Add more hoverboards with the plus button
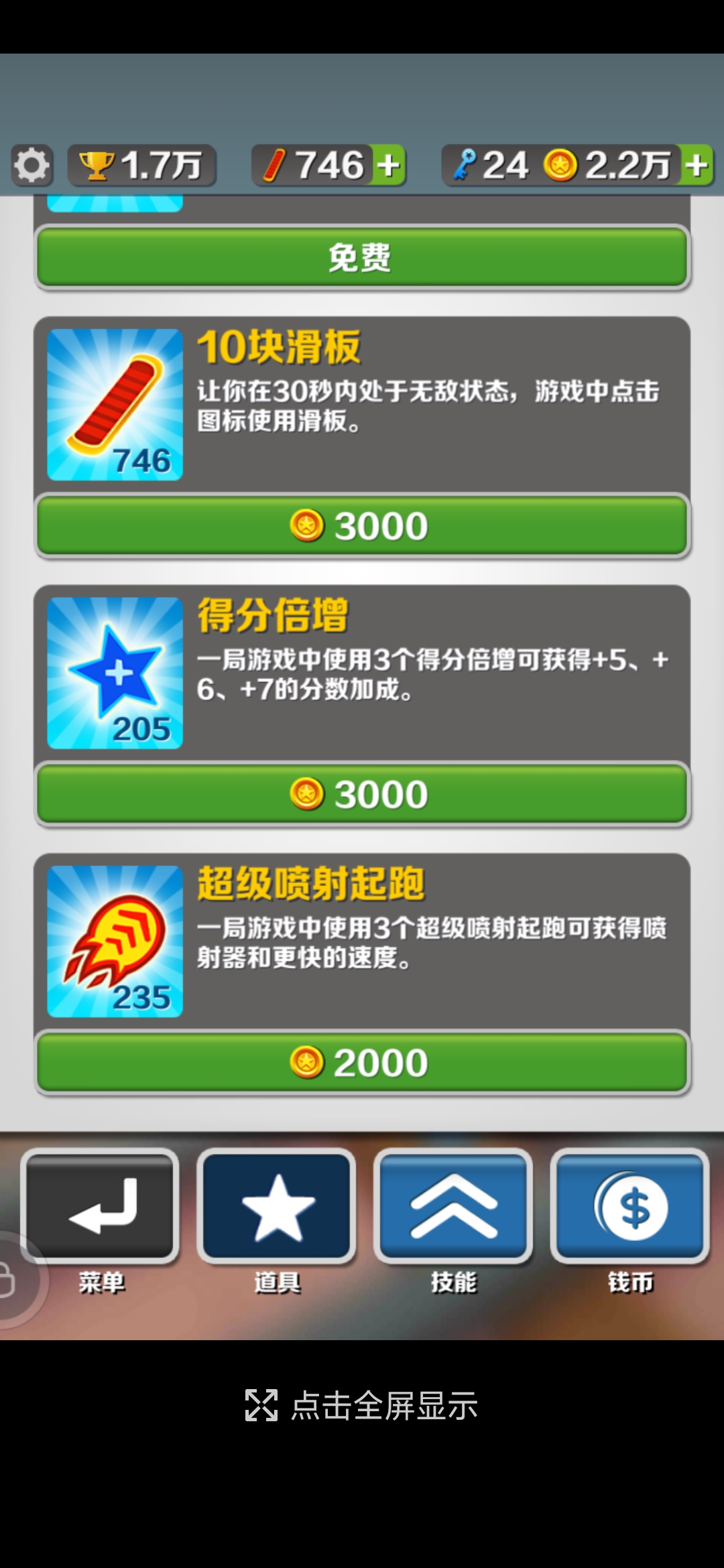The height and width of the screenshot is (1568, 724). pyautogui.click(x=388, y=166)
